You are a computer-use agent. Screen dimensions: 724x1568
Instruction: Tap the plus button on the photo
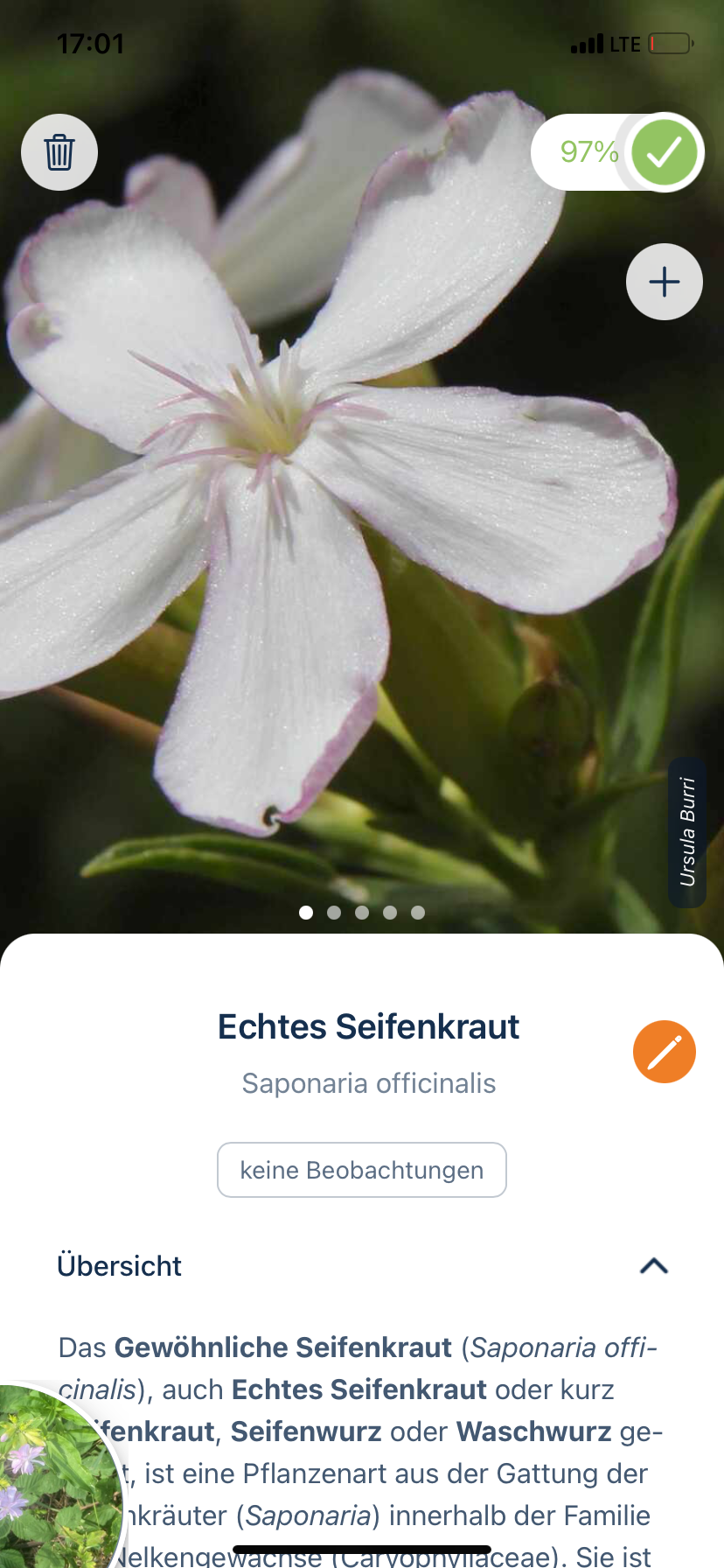coord(665,282)
